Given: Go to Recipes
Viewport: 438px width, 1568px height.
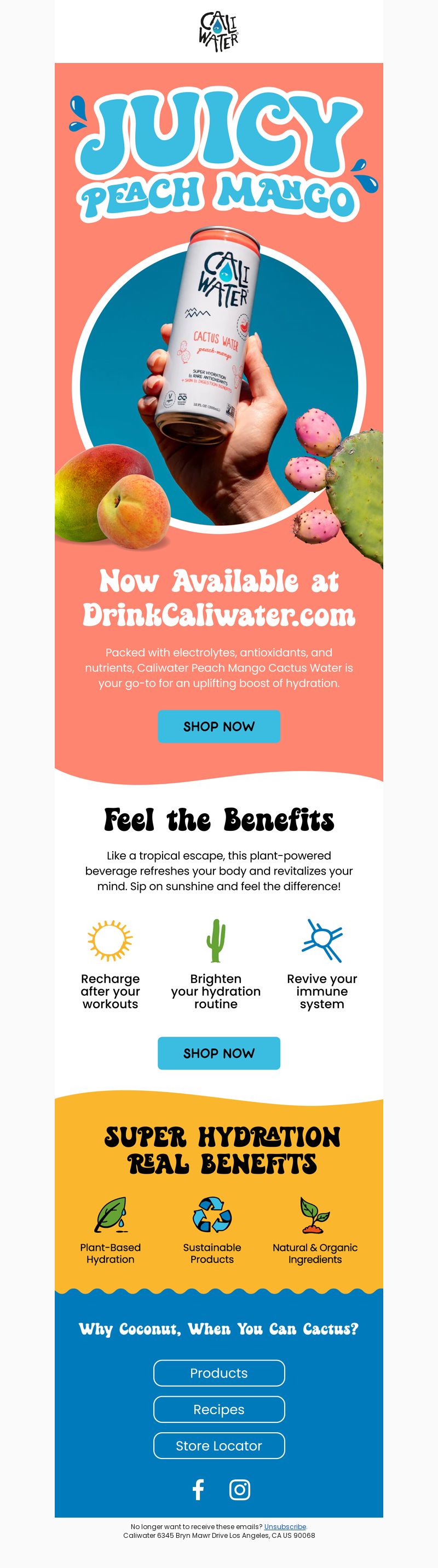Looking at the screenshot, I should (219, 1410).
